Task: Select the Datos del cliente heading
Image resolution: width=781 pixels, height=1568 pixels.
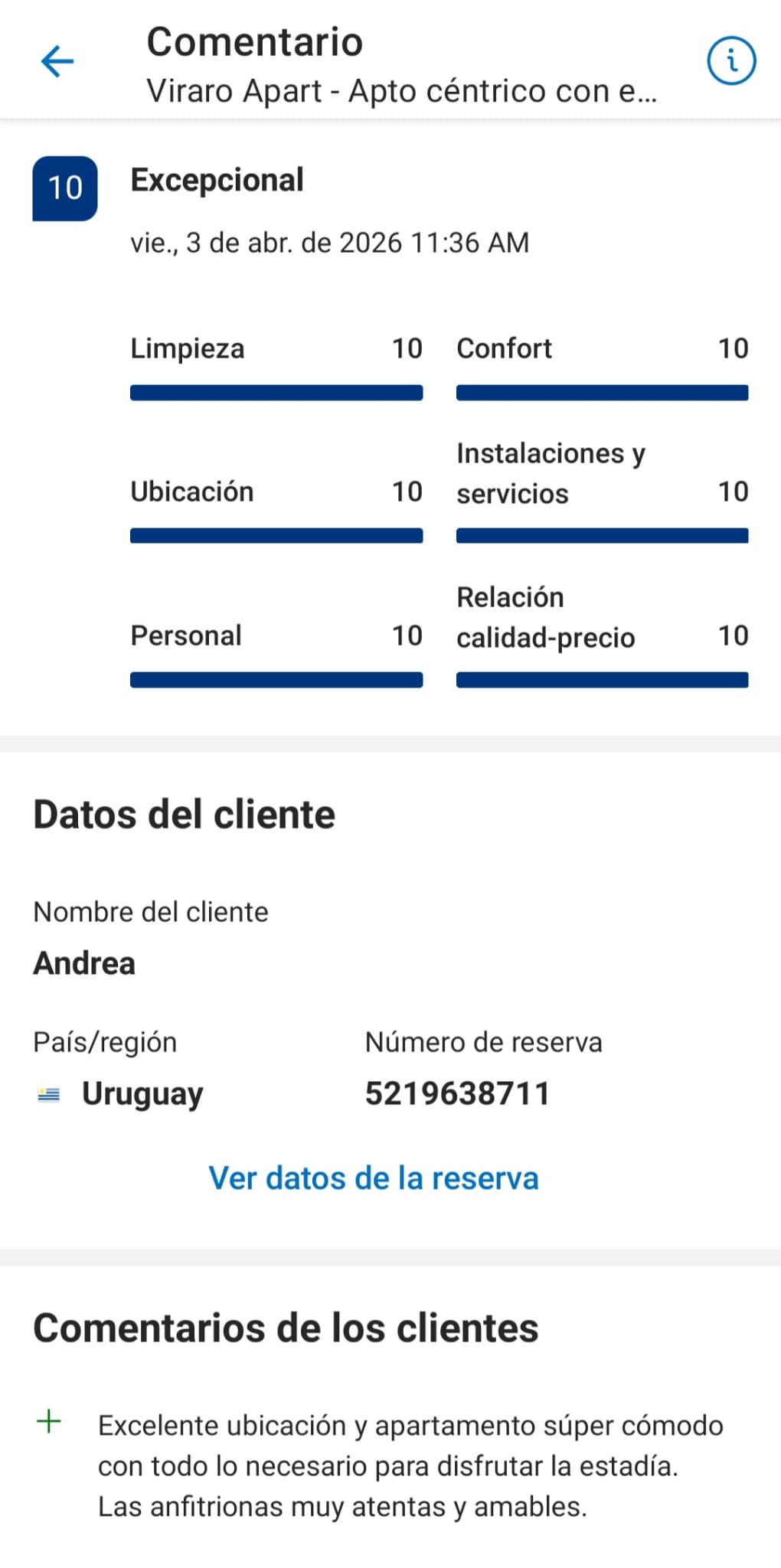Action: 184,814
